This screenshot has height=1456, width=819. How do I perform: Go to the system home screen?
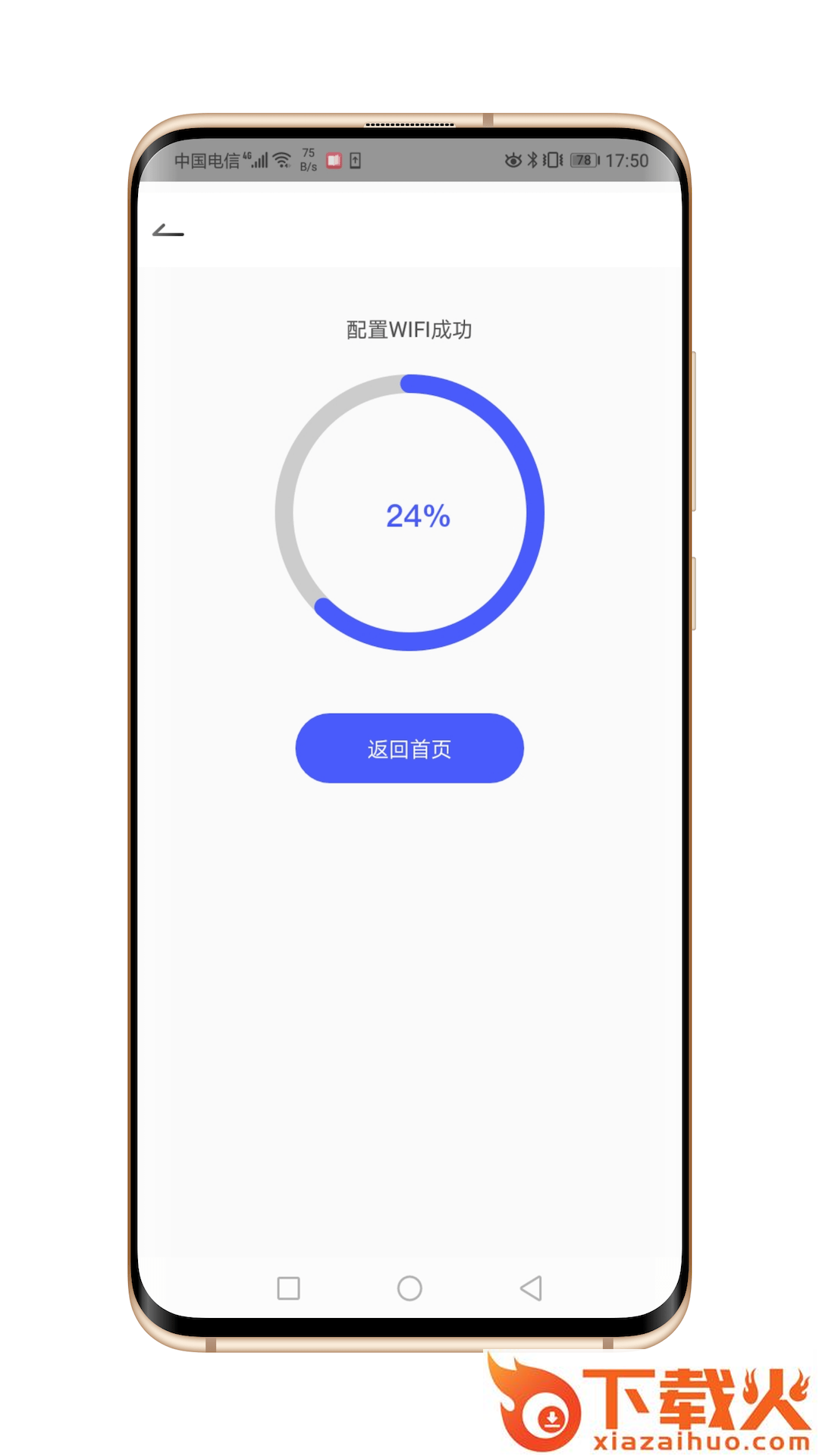[x=409, y=1288]
